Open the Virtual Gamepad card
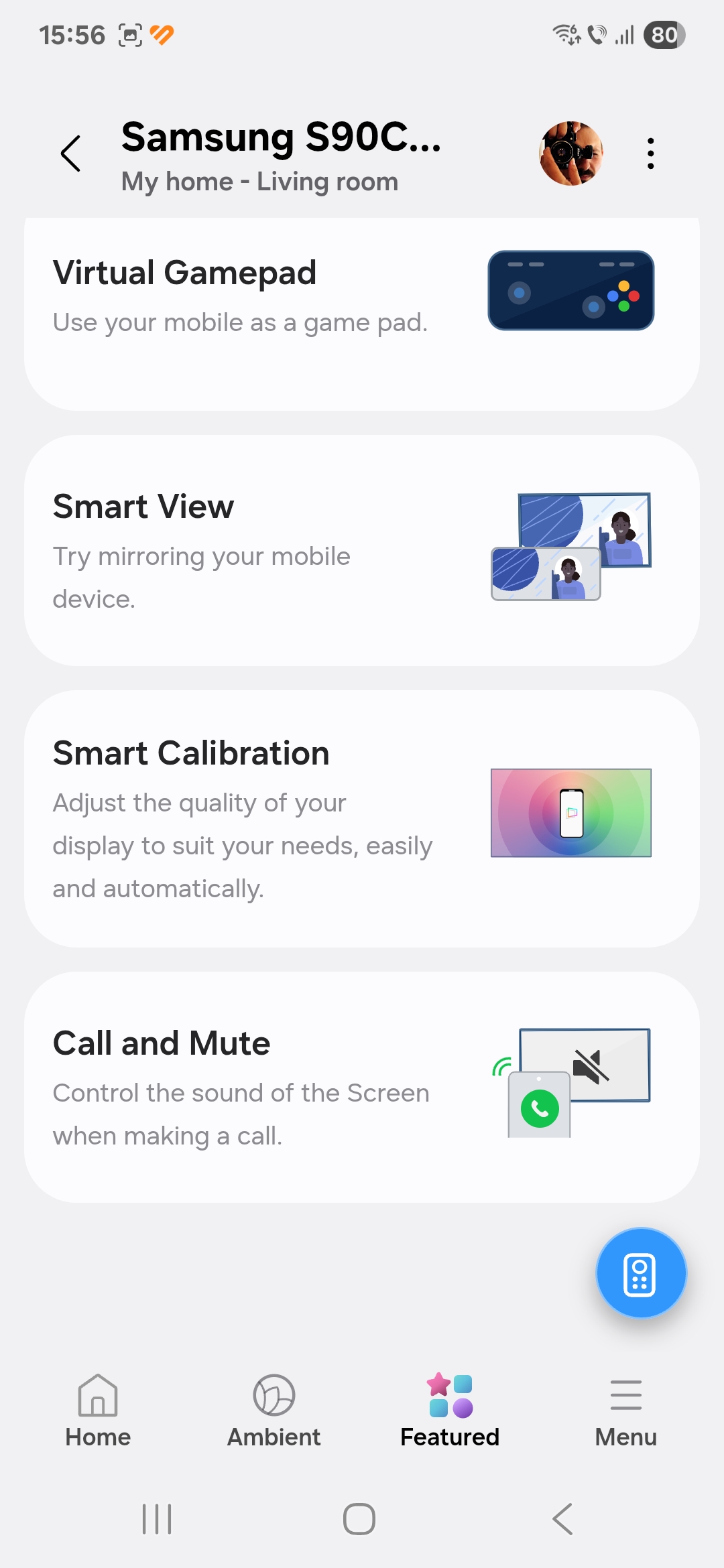 coord(362,314)
